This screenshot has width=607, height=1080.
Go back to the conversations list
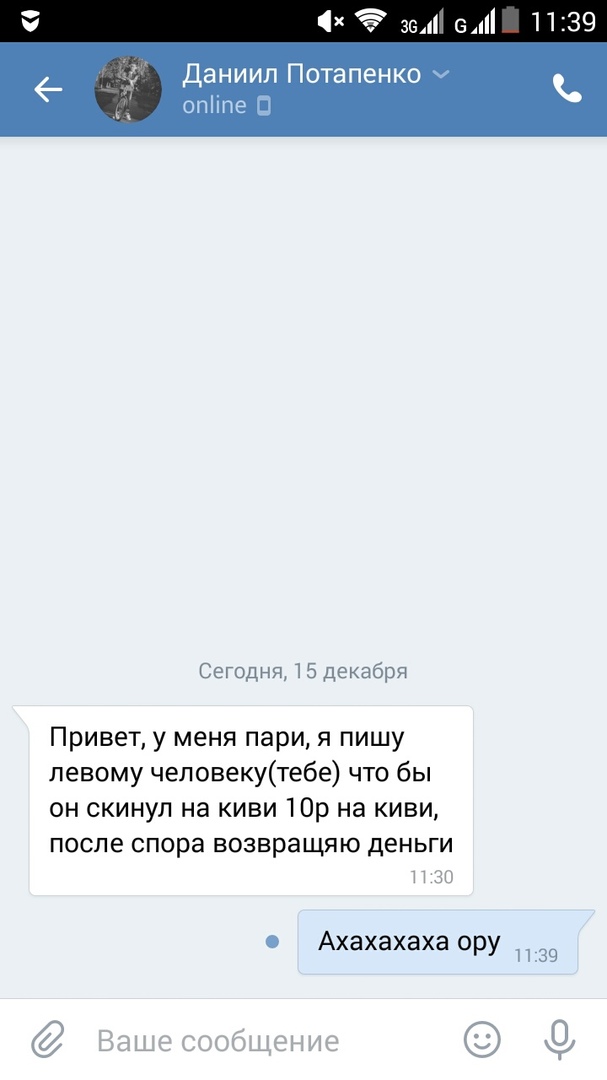[x=48, y=90]
